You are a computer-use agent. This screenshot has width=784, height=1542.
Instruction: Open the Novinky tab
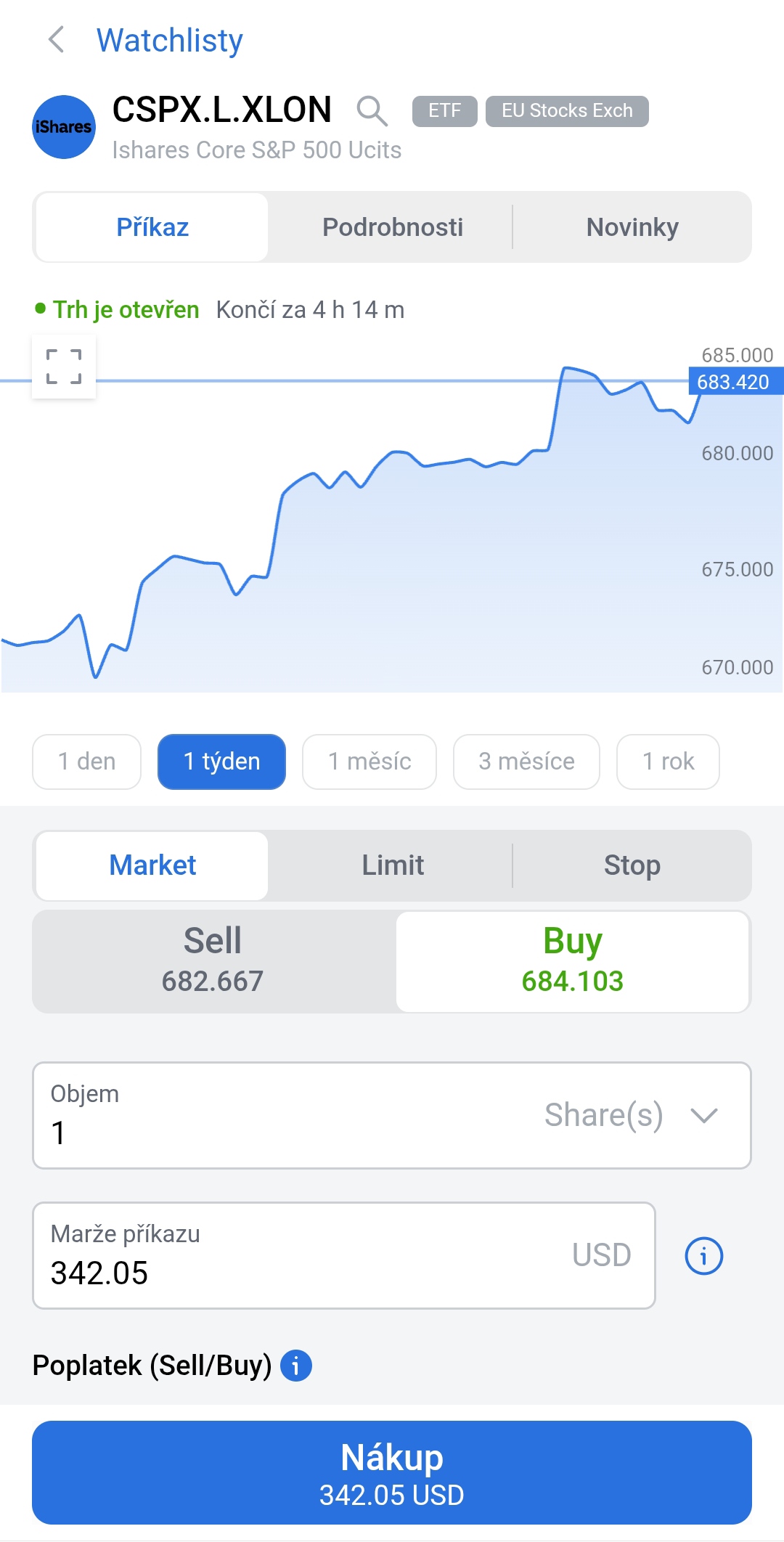coord(632,227)
